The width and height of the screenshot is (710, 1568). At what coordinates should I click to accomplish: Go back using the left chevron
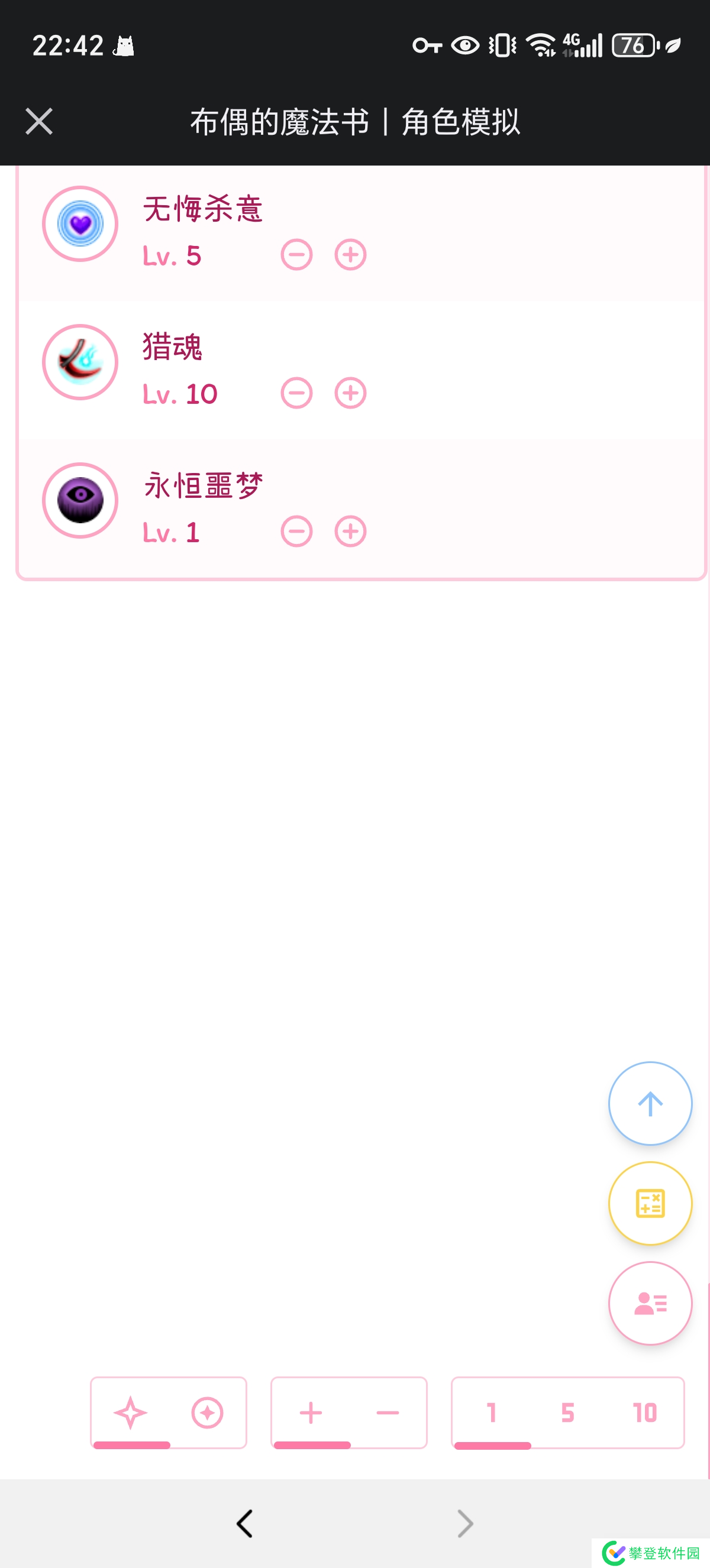tap(245, 1524)
